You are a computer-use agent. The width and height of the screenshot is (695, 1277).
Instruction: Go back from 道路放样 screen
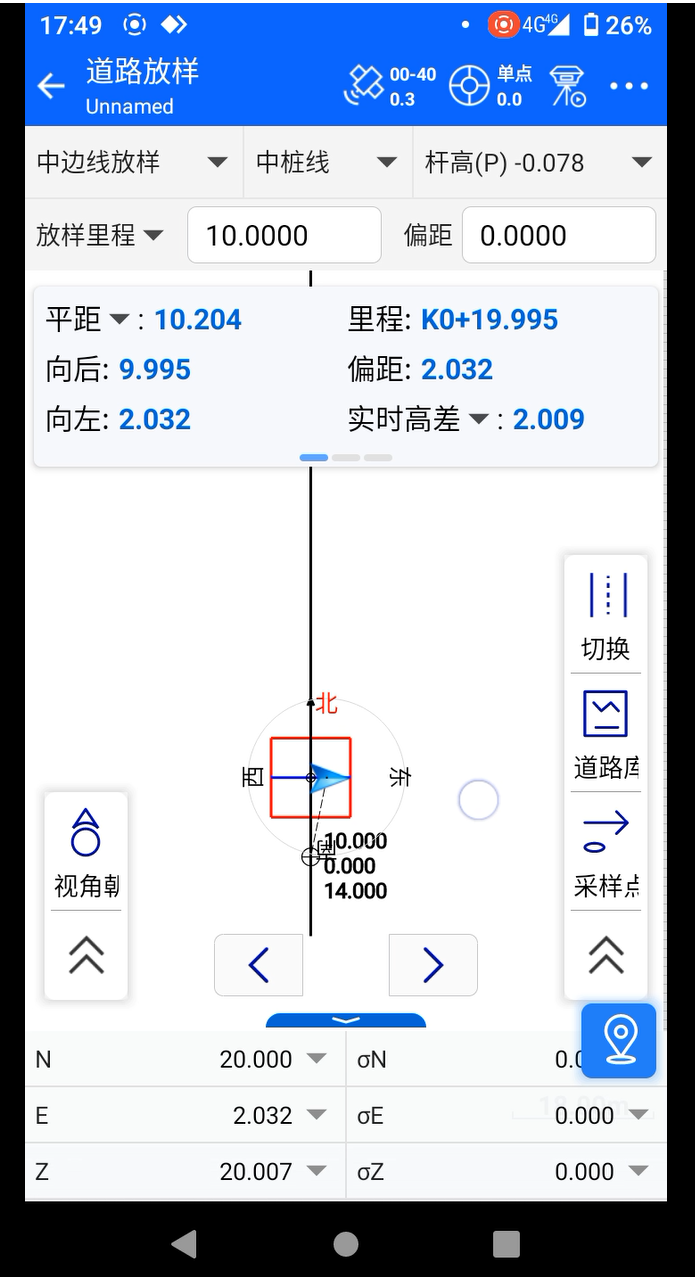(51, 87)
